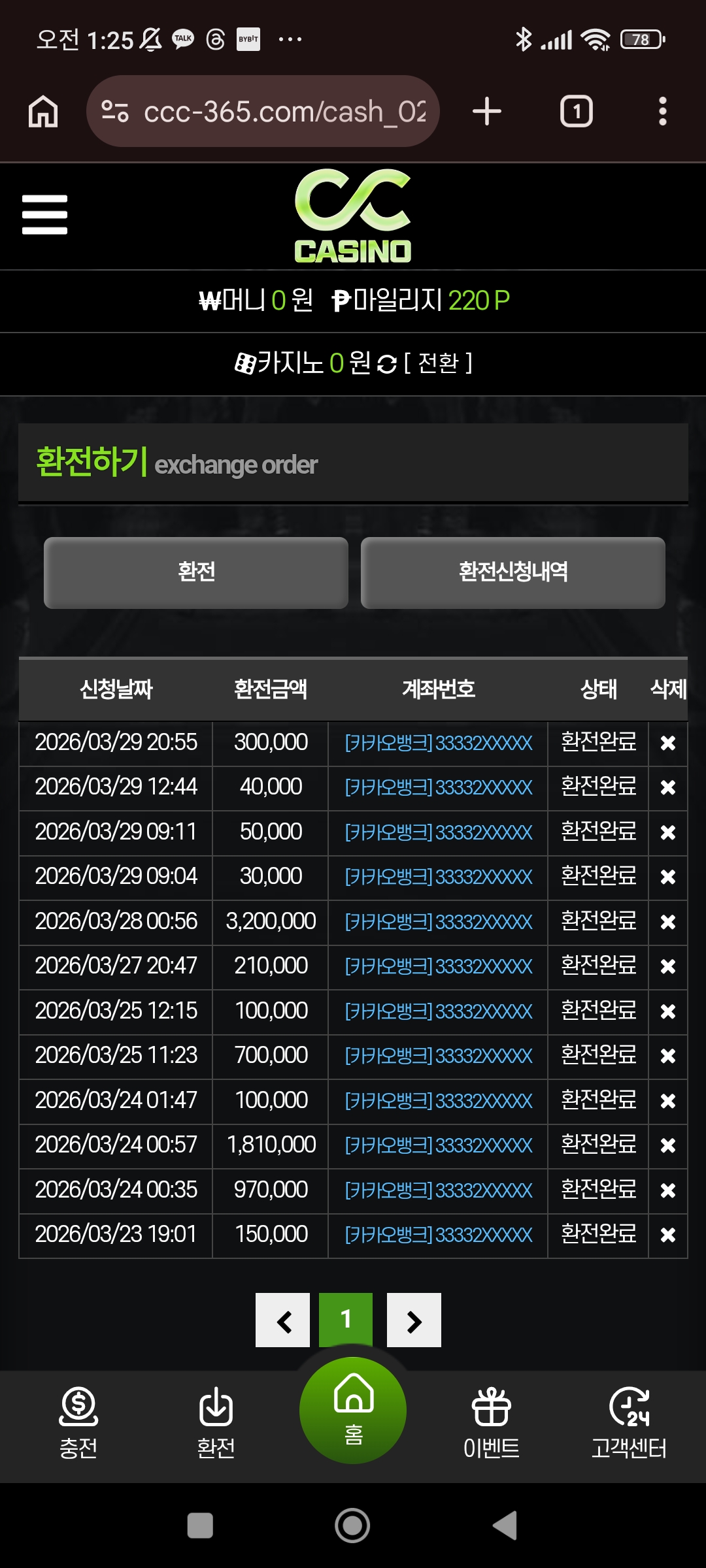Open the 환전신청내역 history tab
Image resolution: width=706 pixels, height=1568 pixels.
pyautogui.click(x=513, y=572)
